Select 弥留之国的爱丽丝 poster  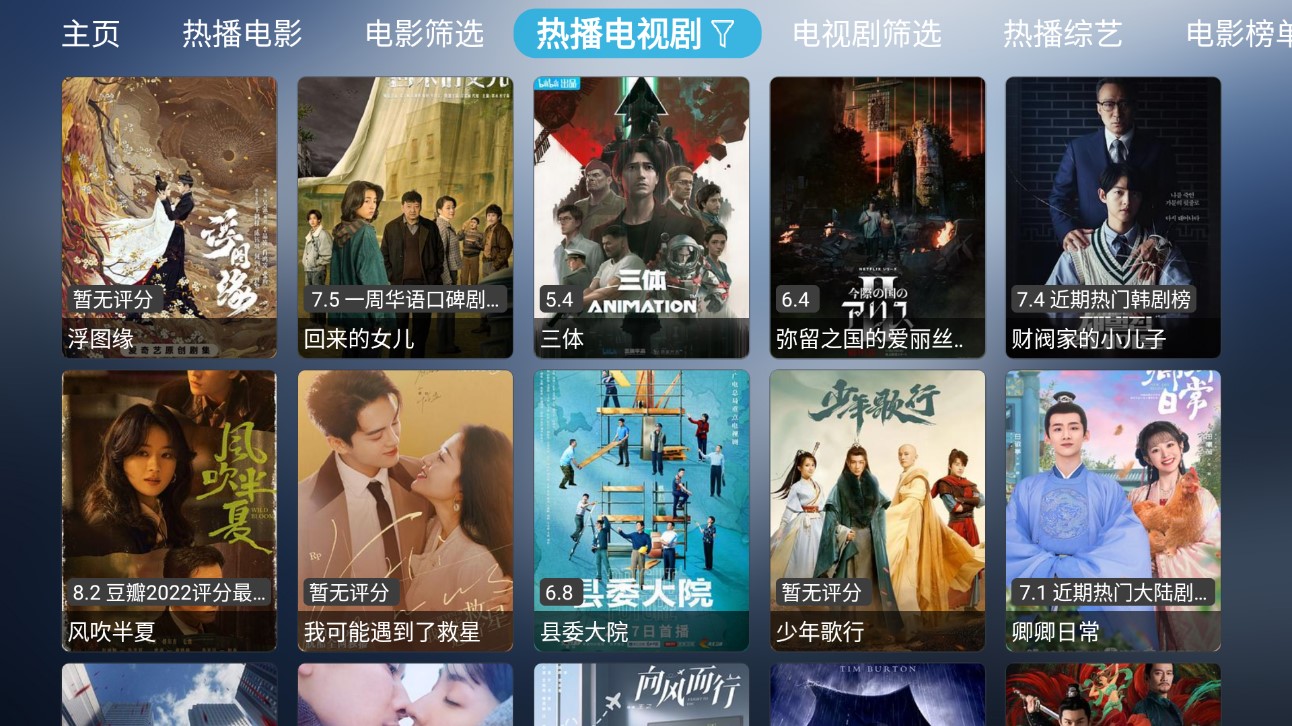(x=877, y=217)
